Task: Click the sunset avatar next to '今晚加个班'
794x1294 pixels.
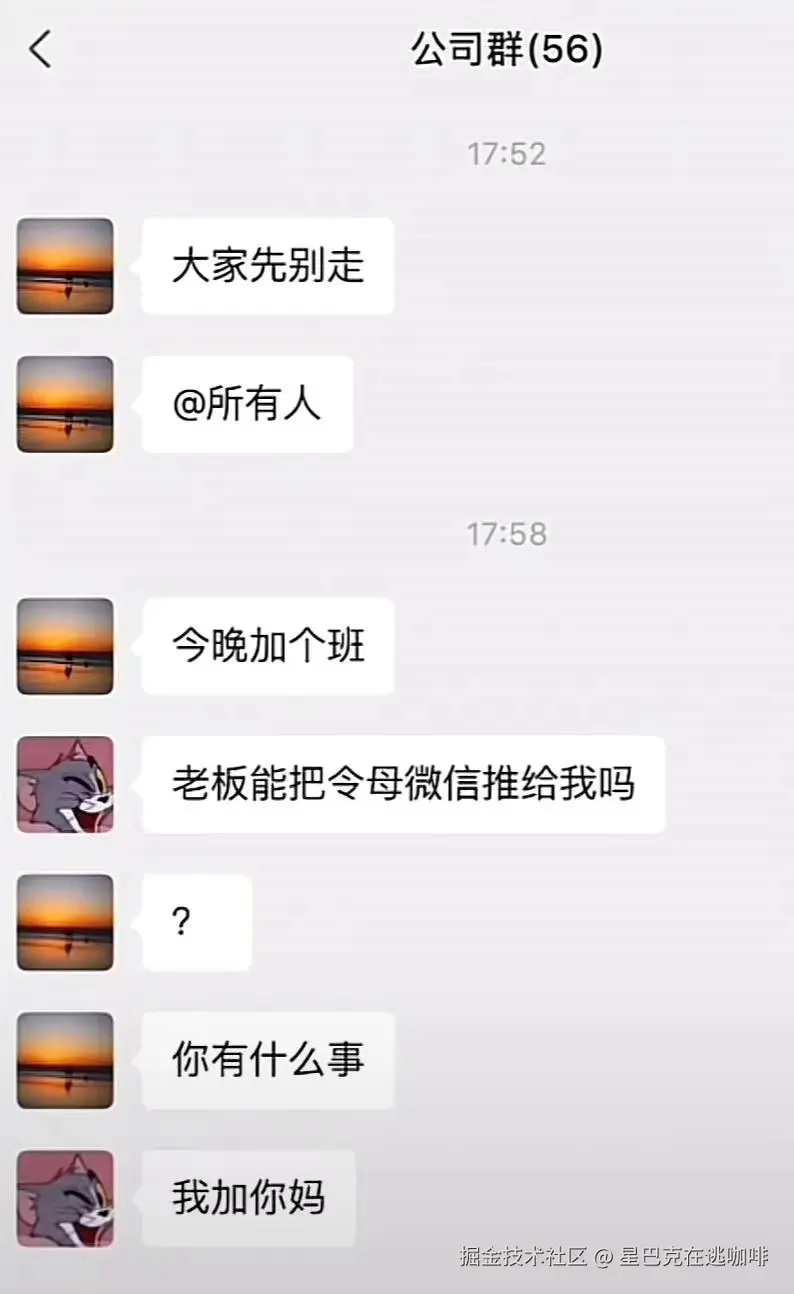Action: [64, 647]
